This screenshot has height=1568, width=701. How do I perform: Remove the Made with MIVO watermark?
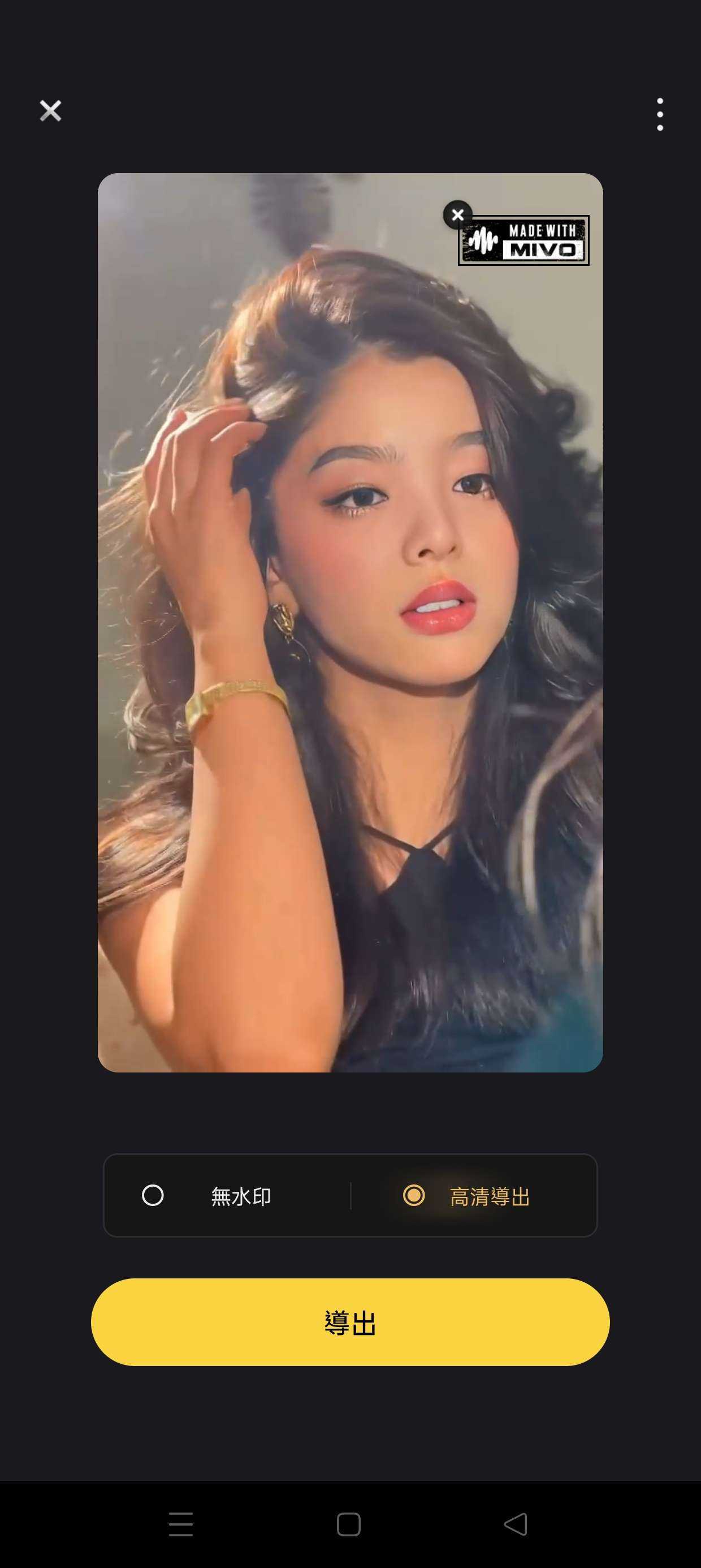pos(457,215)
